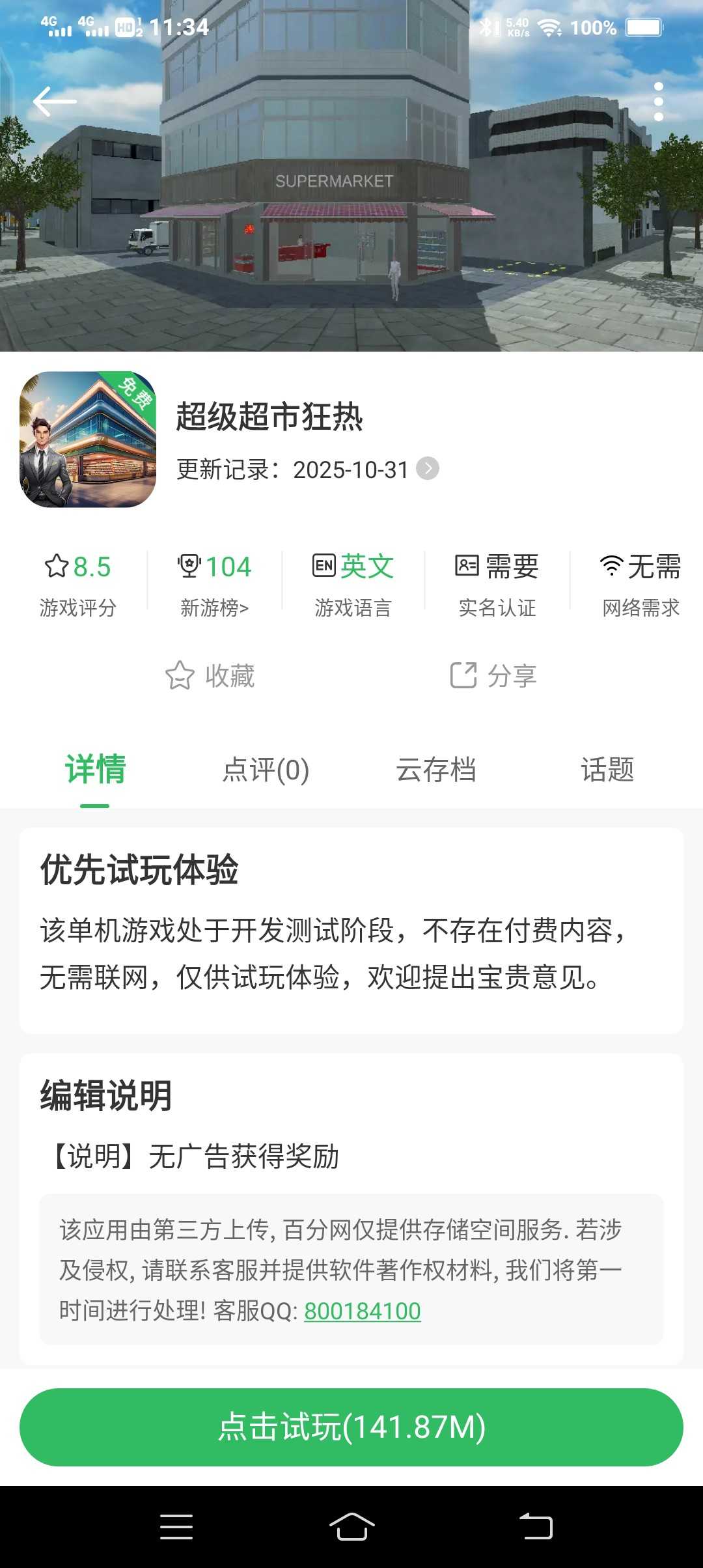Start the trial via 点击试玩(141.87M)
The image size is (703, 1568).
point(351,1427)
